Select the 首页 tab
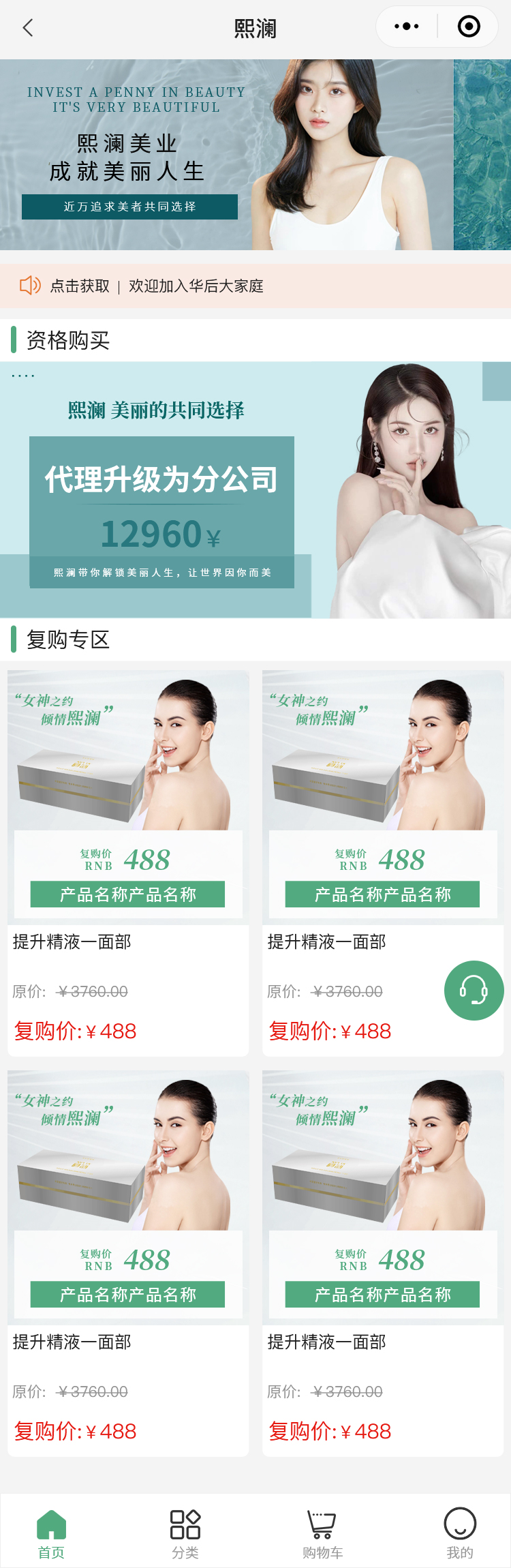Viewport: 511px width, 1568px height. (x=51, y=1533)
